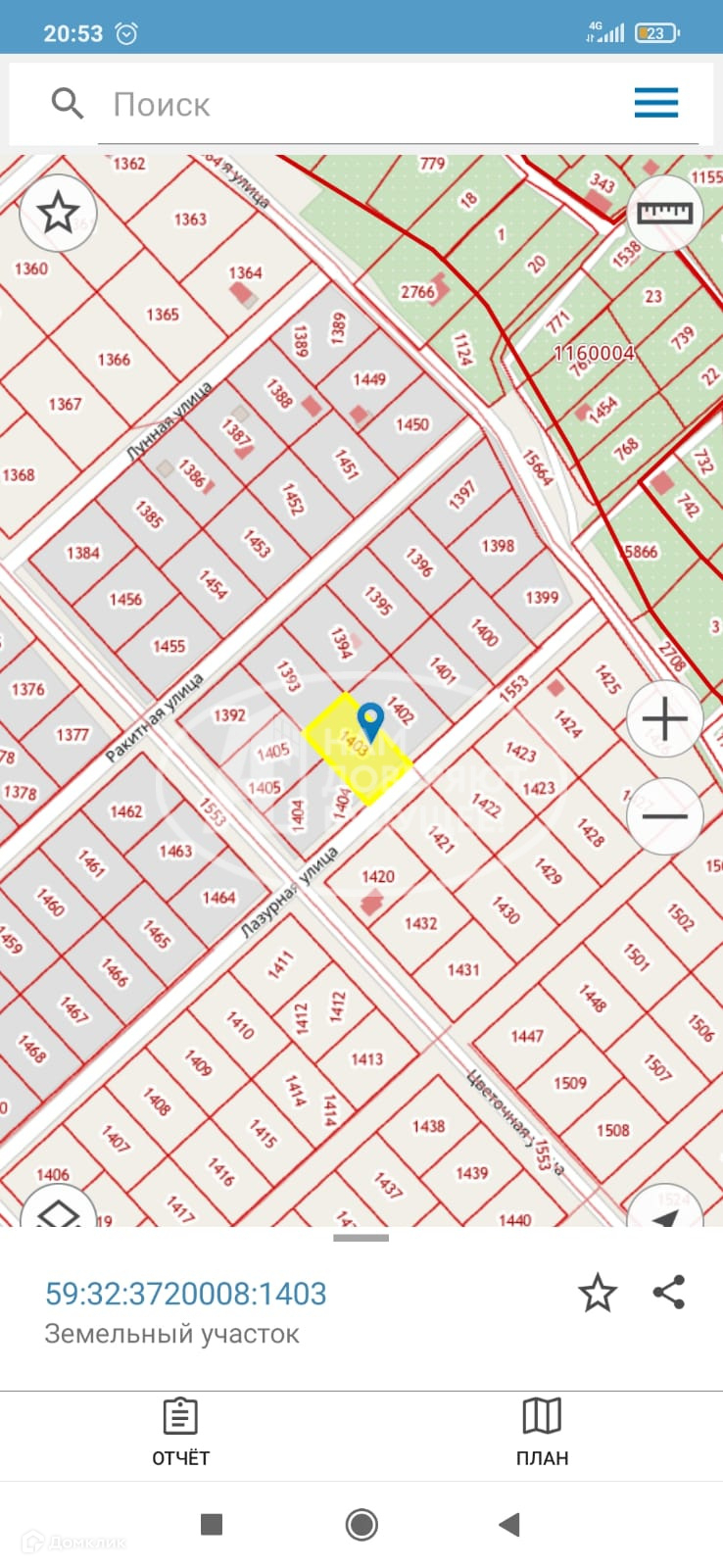
Task: Tap the system back button
Action: coord(508,1525)
